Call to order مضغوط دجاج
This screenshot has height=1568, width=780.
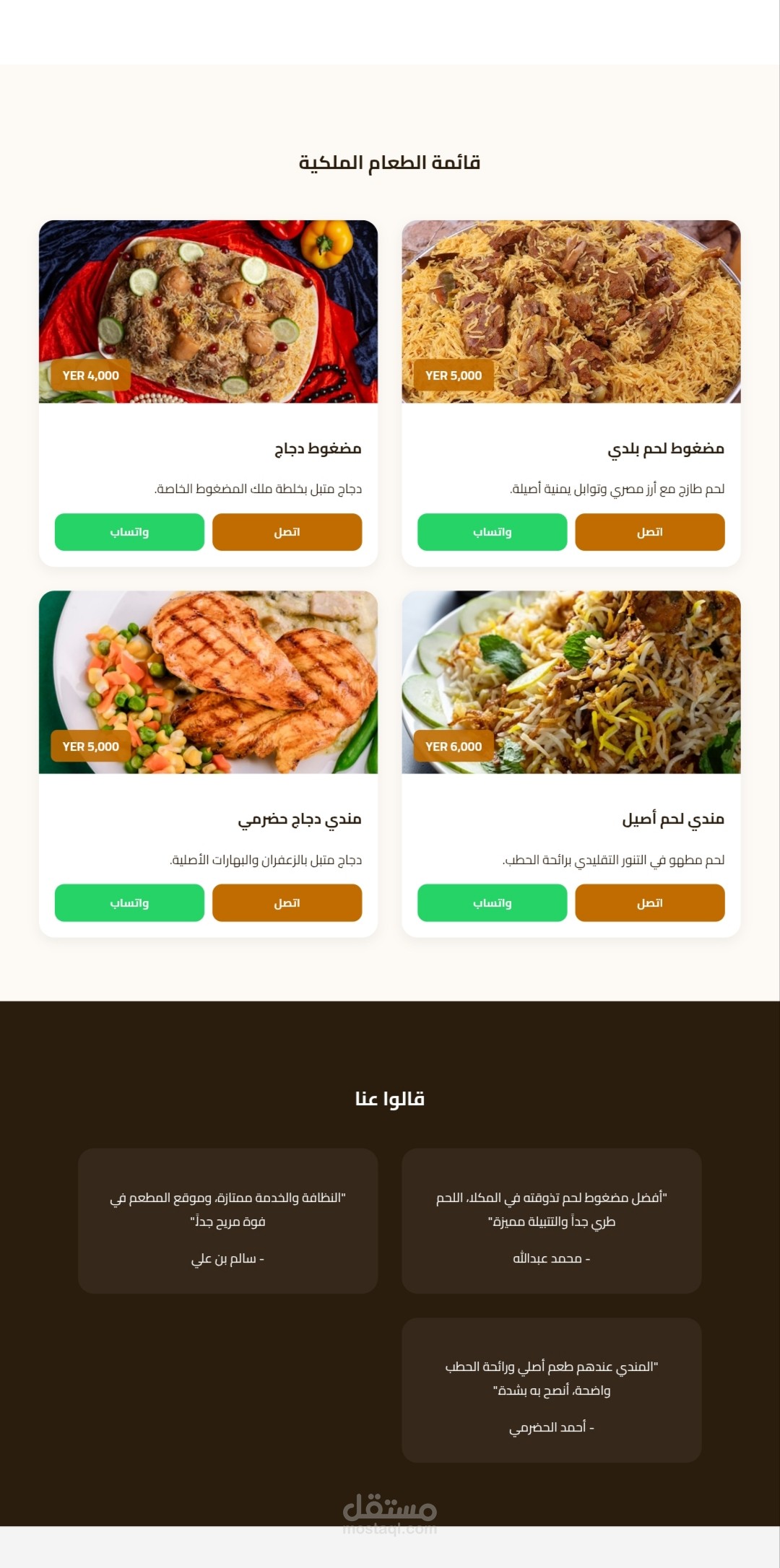[x=287, y=532]
